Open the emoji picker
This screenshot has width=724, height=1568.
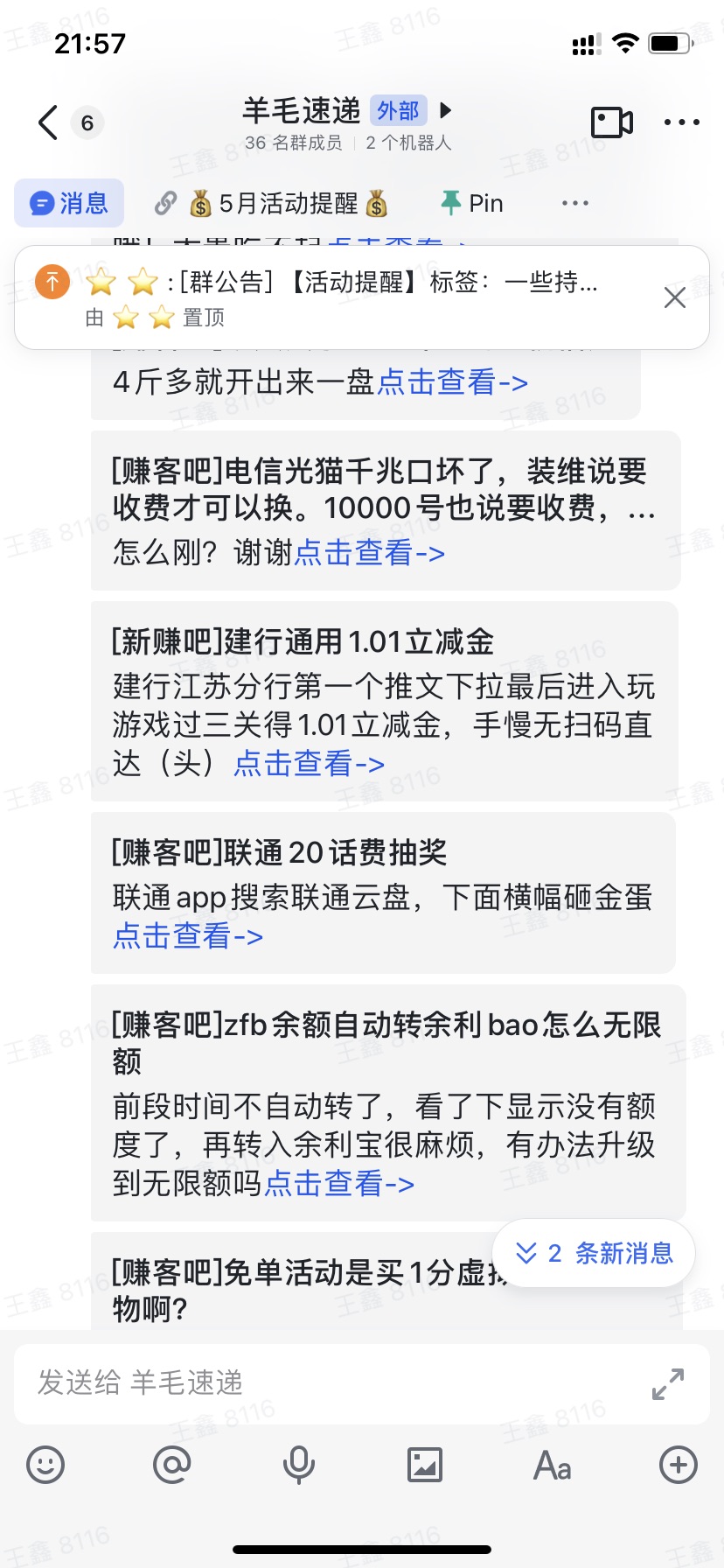coord(46,1466)
